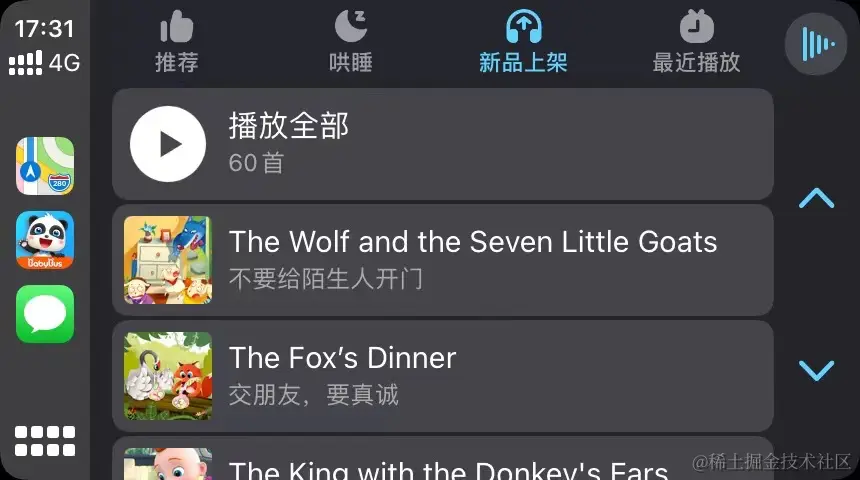Go to the 最近播放 tab
Image resolution: width=860 pixels, height=480 pixels.
[x=696, y=41]
